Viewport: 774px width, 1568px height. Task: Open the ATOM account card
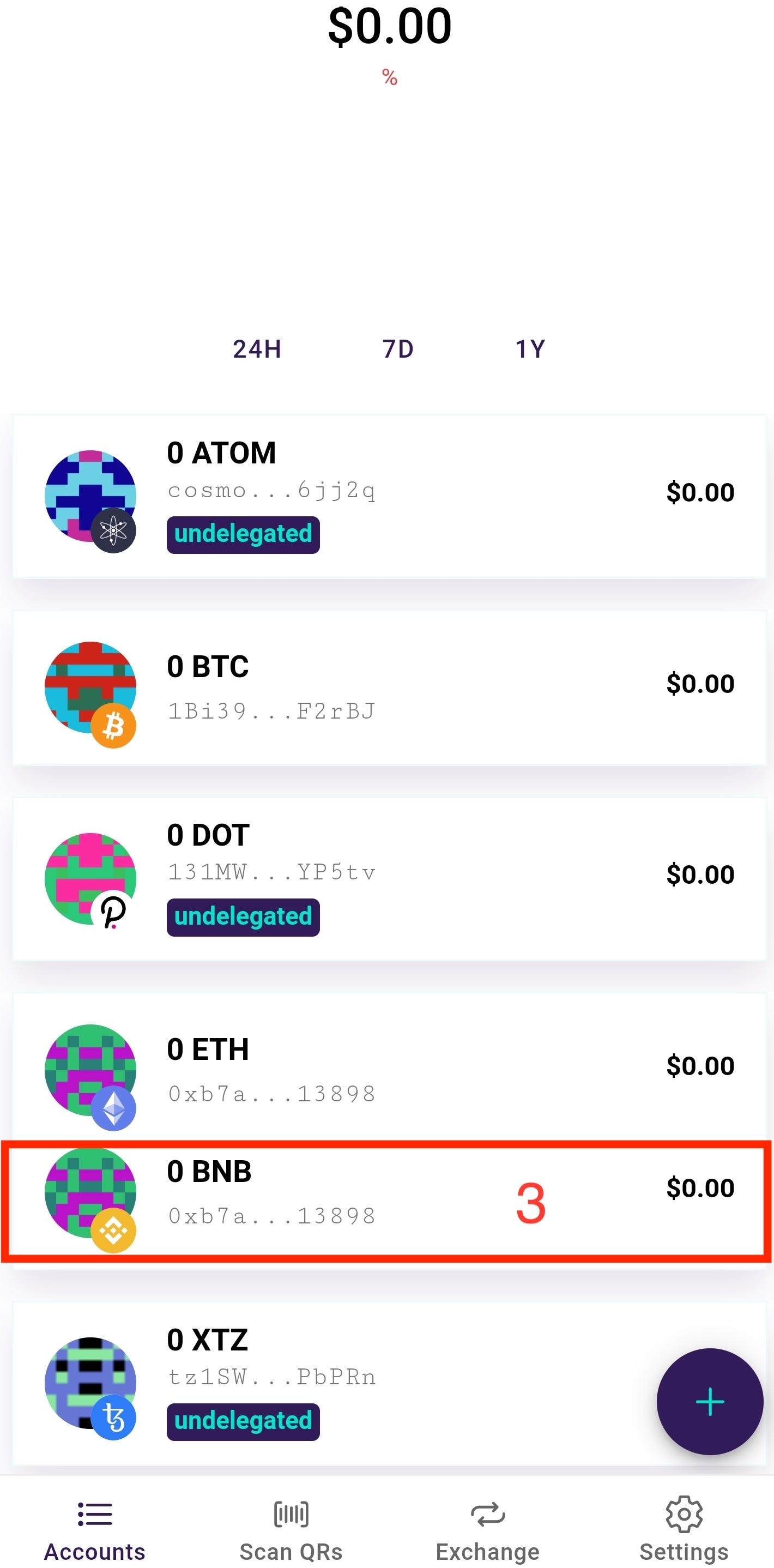[x=389, y=496]
